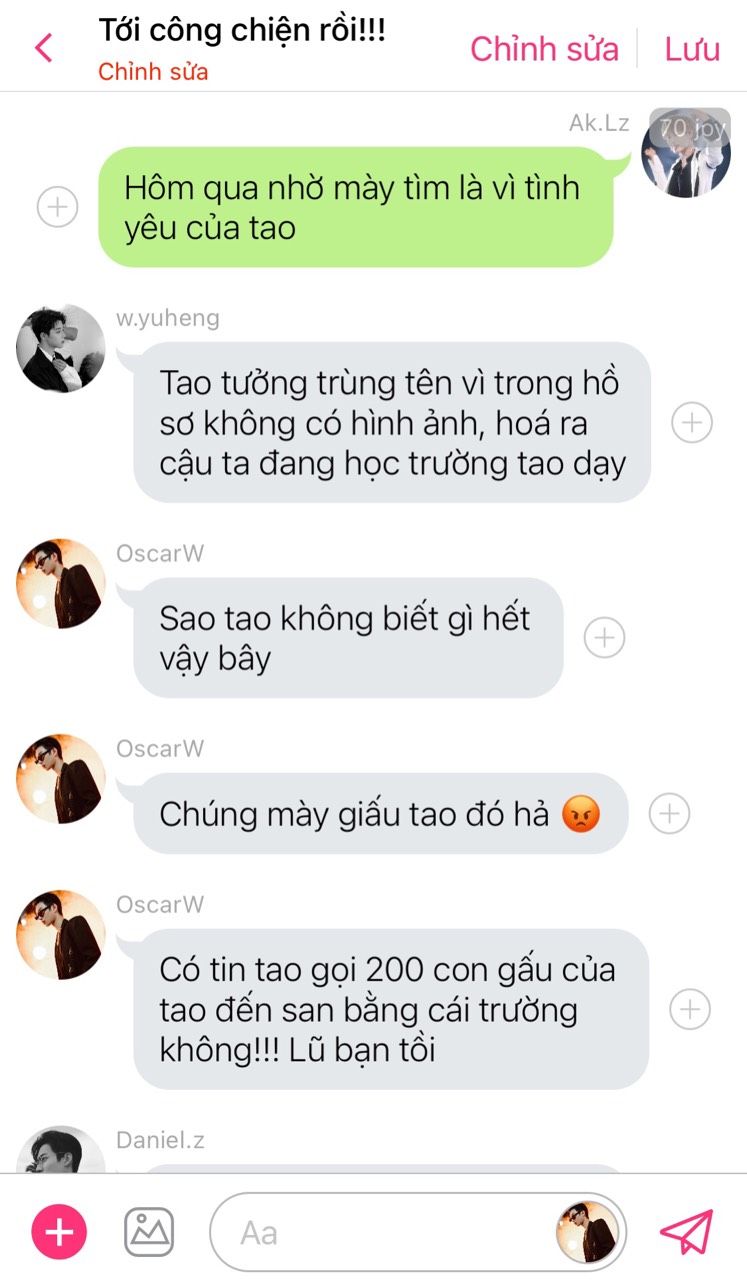Viewport: 747px width, 1281px height.
Task: Open Chỉnh sửa in the top bar
Action: click(544, 49)
